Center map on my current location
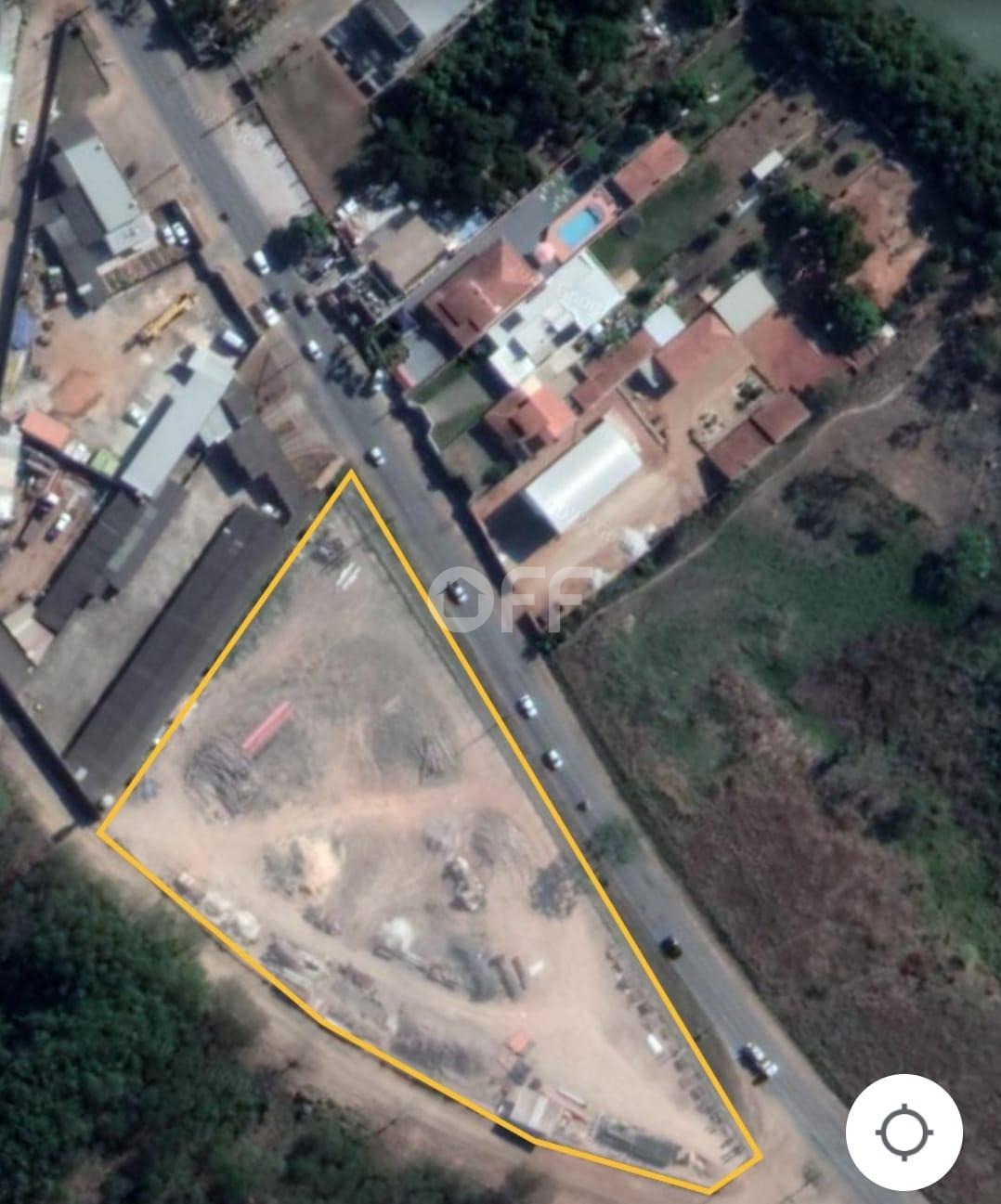The image size is (1001, 1204). [903, 1132]
